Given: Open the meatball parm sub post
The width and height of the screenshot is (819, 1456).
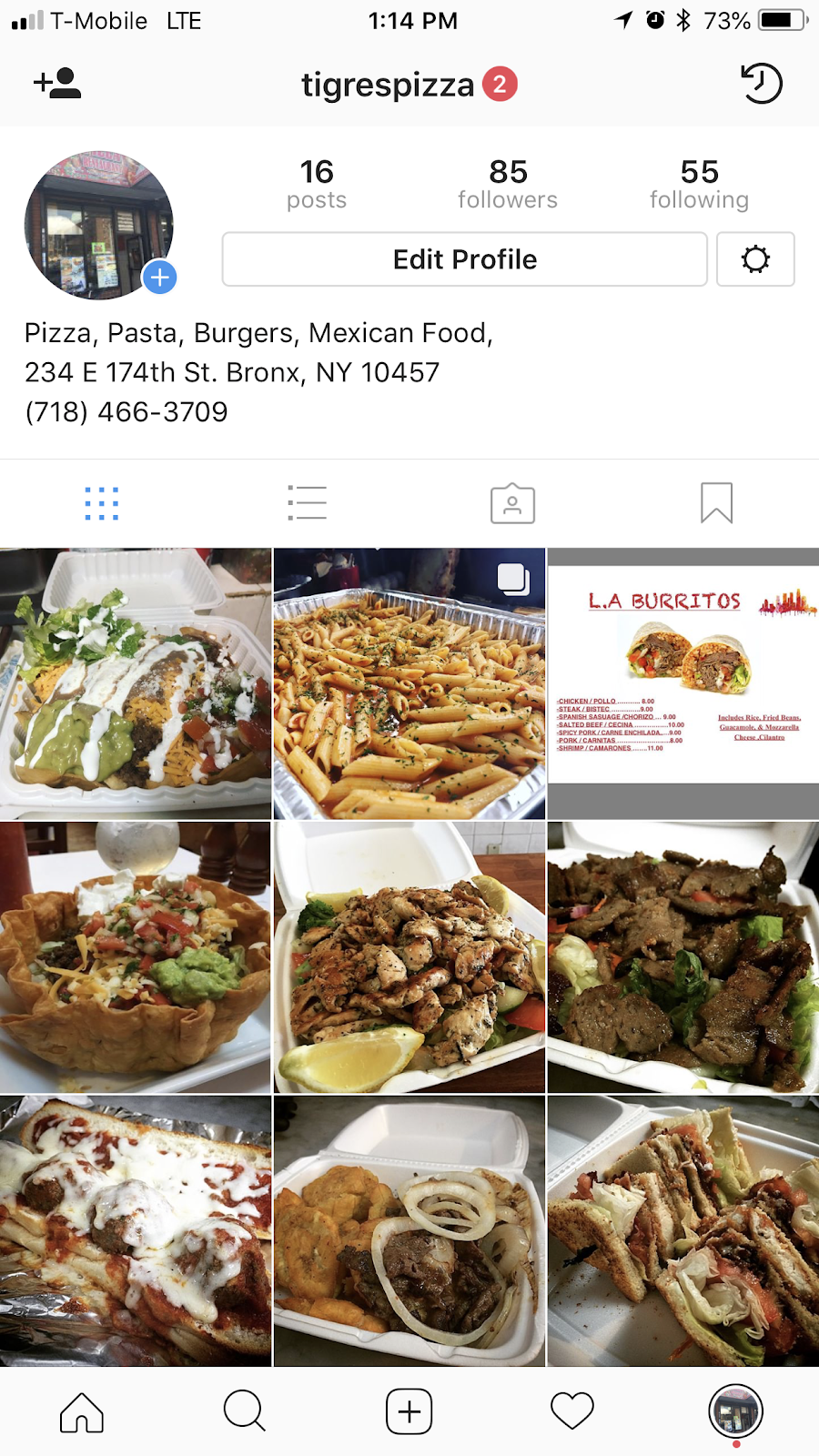Looking at the screenshot, I should (136, 1231).
